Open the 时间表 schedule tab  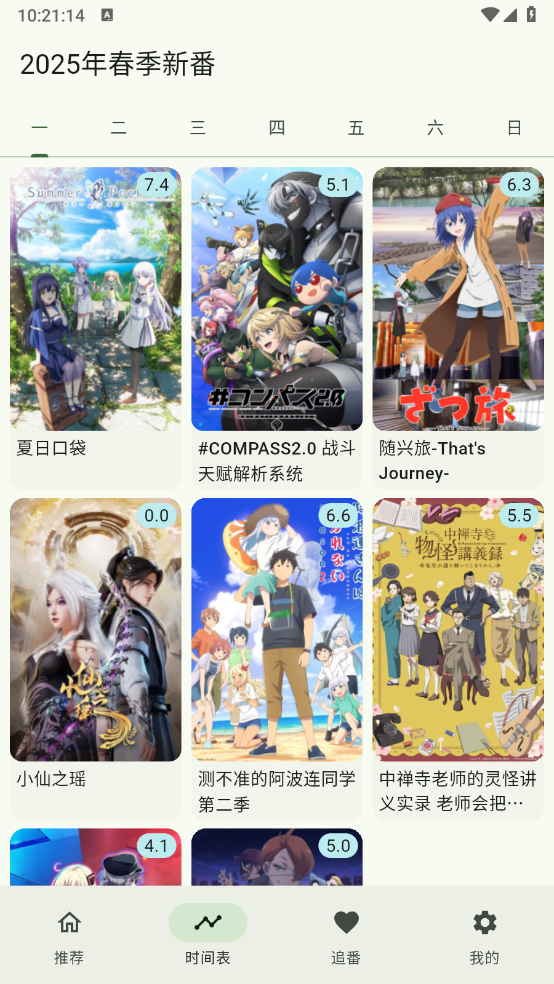[x=208, y=935]
